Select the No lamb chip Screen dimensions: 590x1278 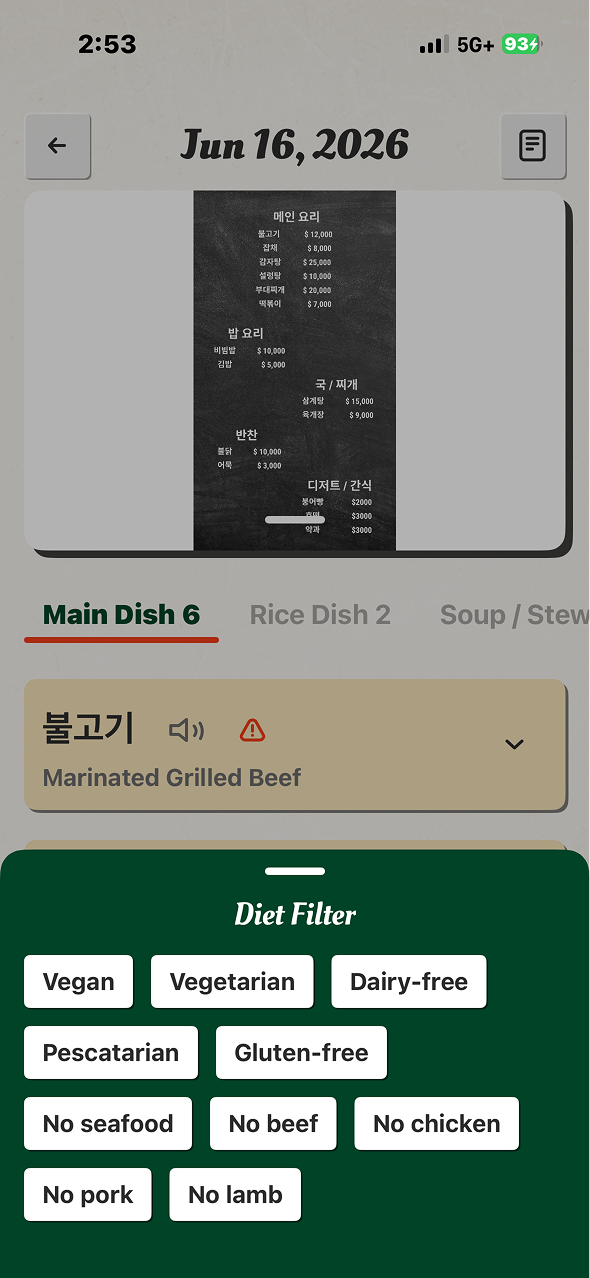235,1195
